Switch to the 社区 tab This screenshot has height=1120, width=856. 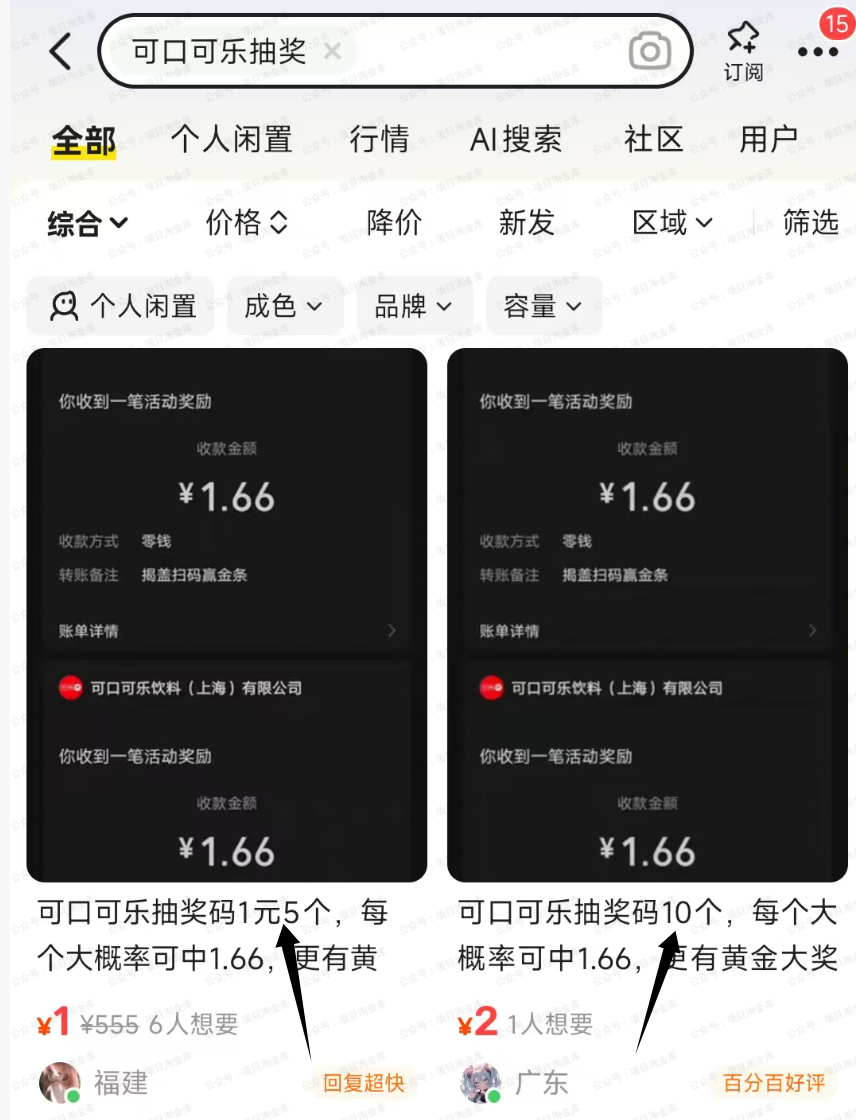click(x=652, y=139)
